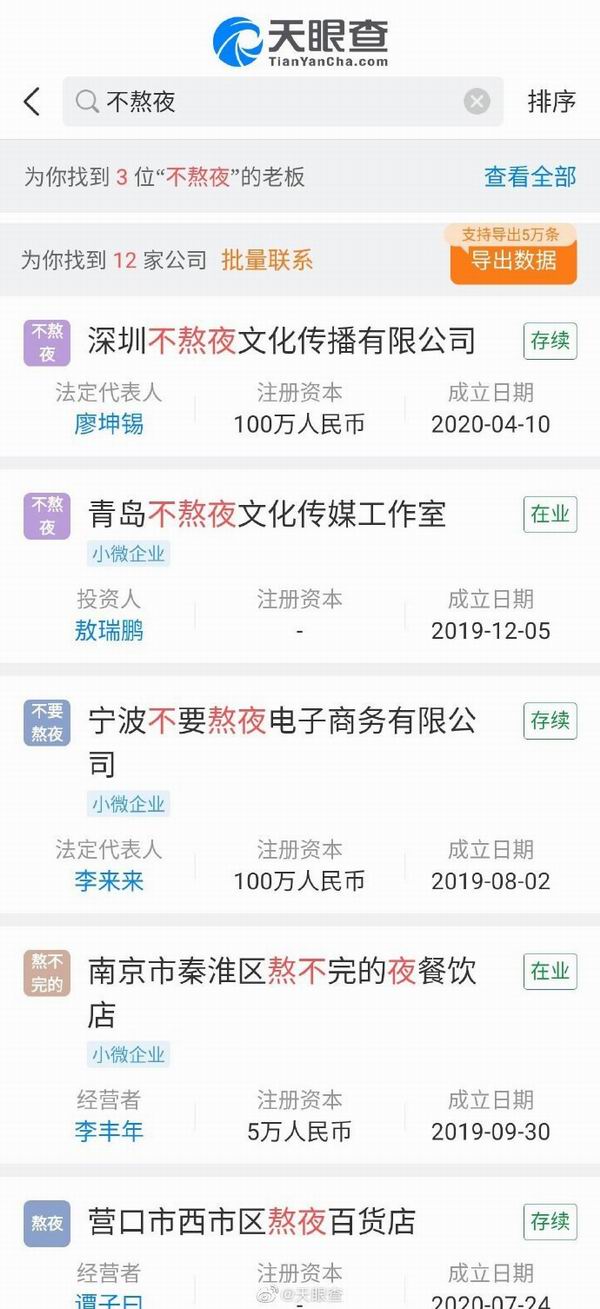This screenshot has height=1309, width=600.
Task: Go back using the arrow icon
Action: click(x=33, y=101)
